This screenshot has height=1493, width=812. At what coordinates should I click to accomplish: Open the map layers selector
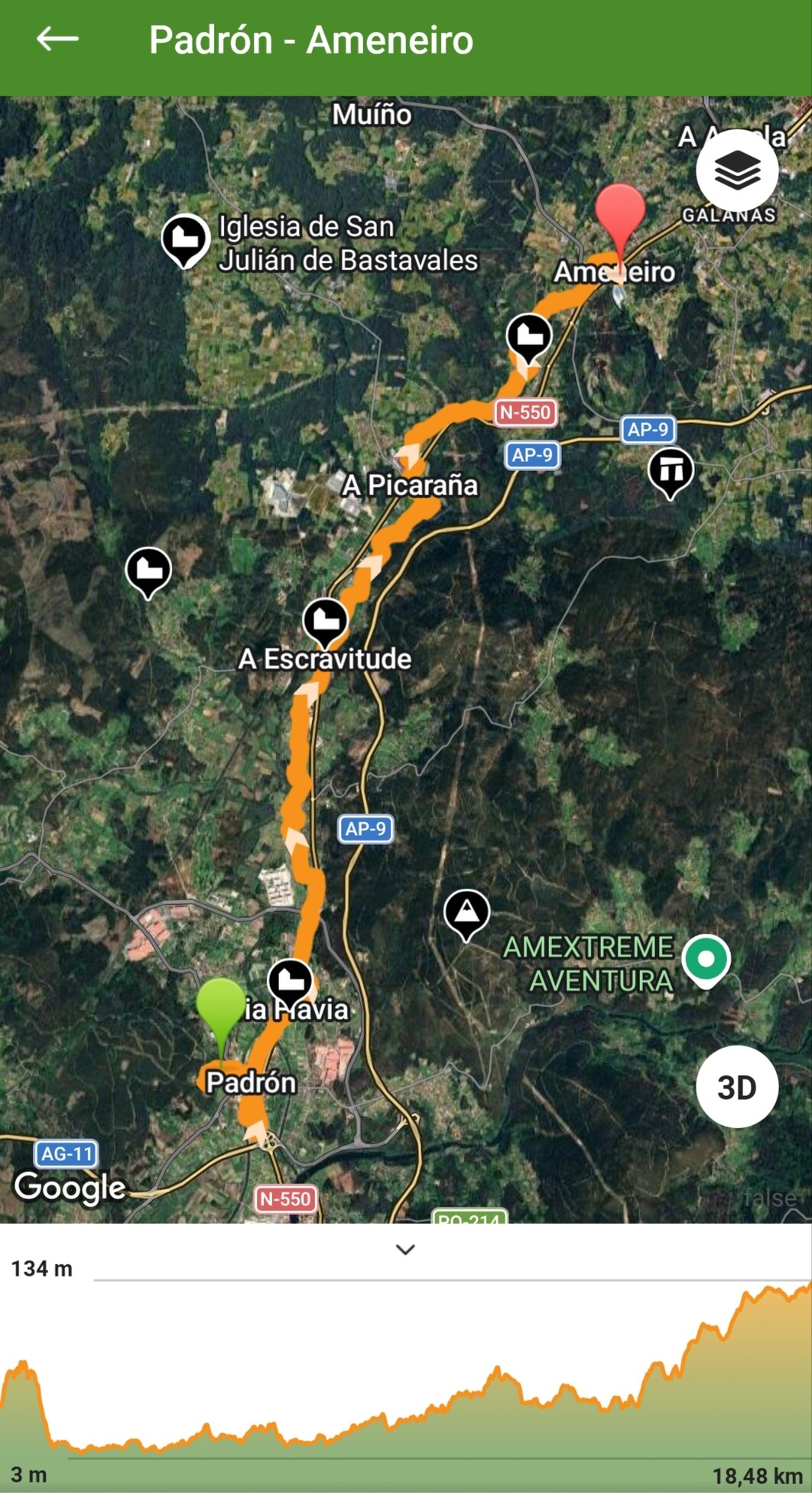click(x=736, y=171)
